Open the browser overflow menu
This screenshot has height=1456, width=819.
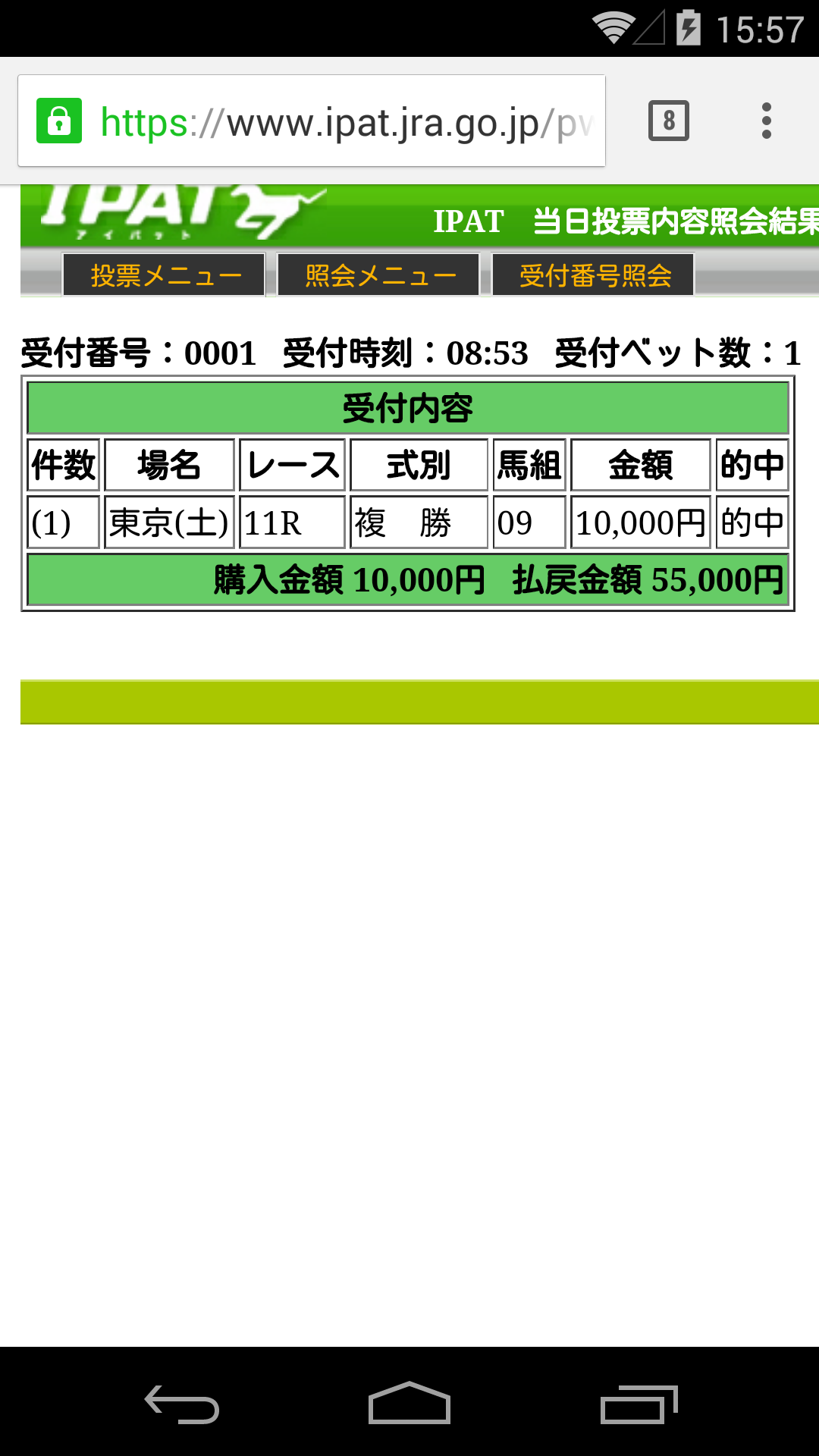(766, 121)
